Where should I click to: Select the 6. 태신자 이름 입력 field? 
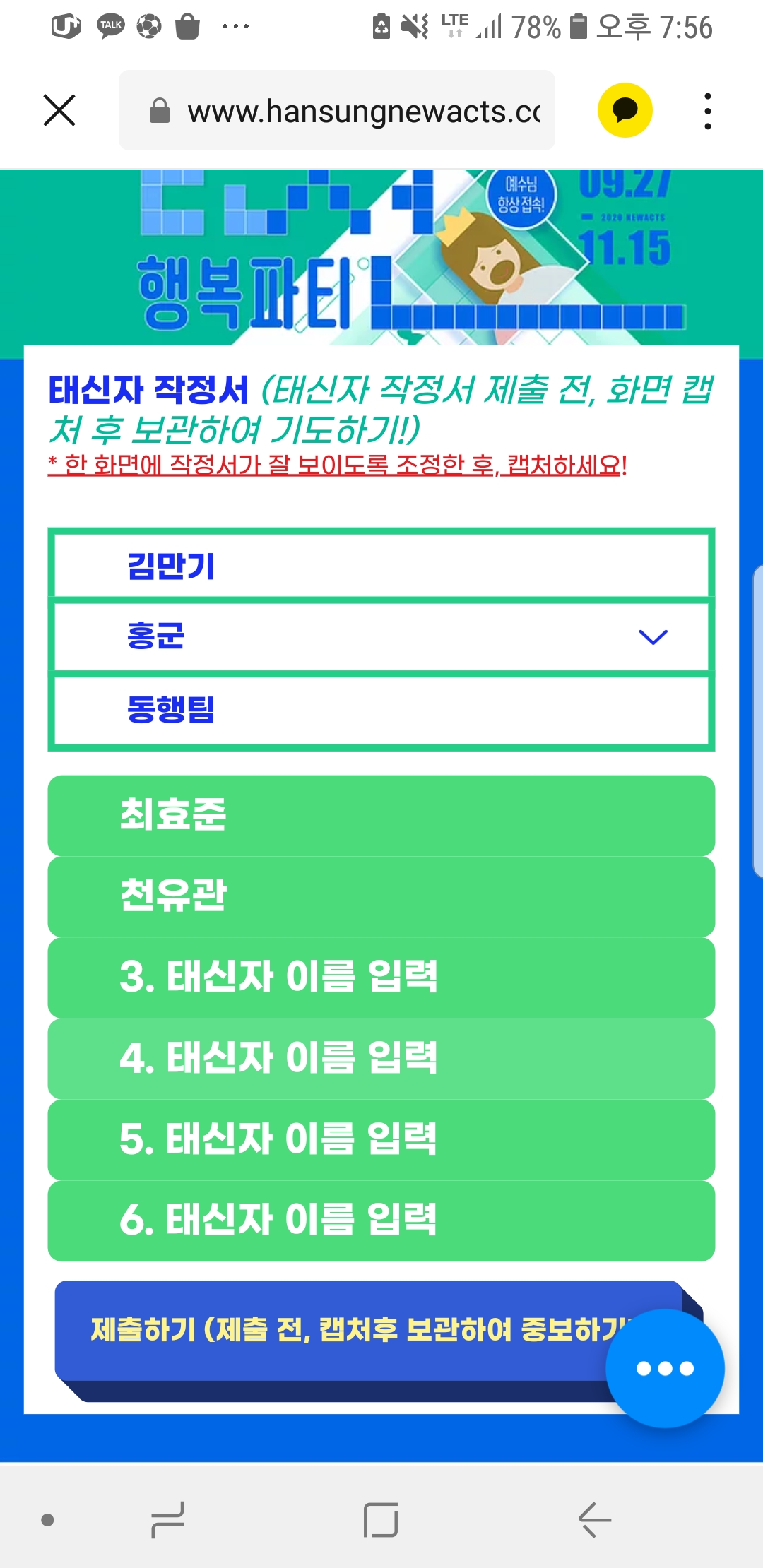click(x=381, y=1220)
